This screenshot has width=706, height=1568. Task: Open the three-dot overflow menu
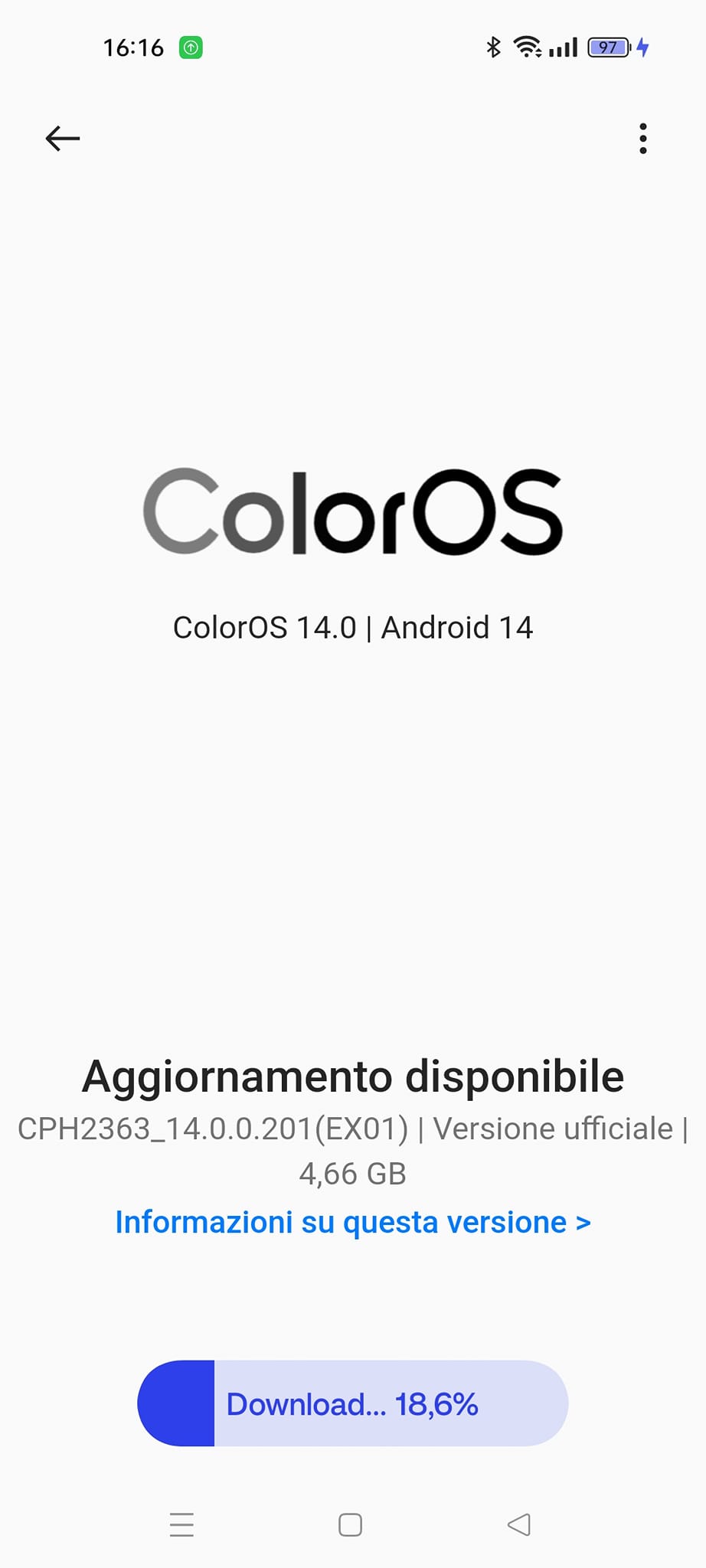point(643,139)
